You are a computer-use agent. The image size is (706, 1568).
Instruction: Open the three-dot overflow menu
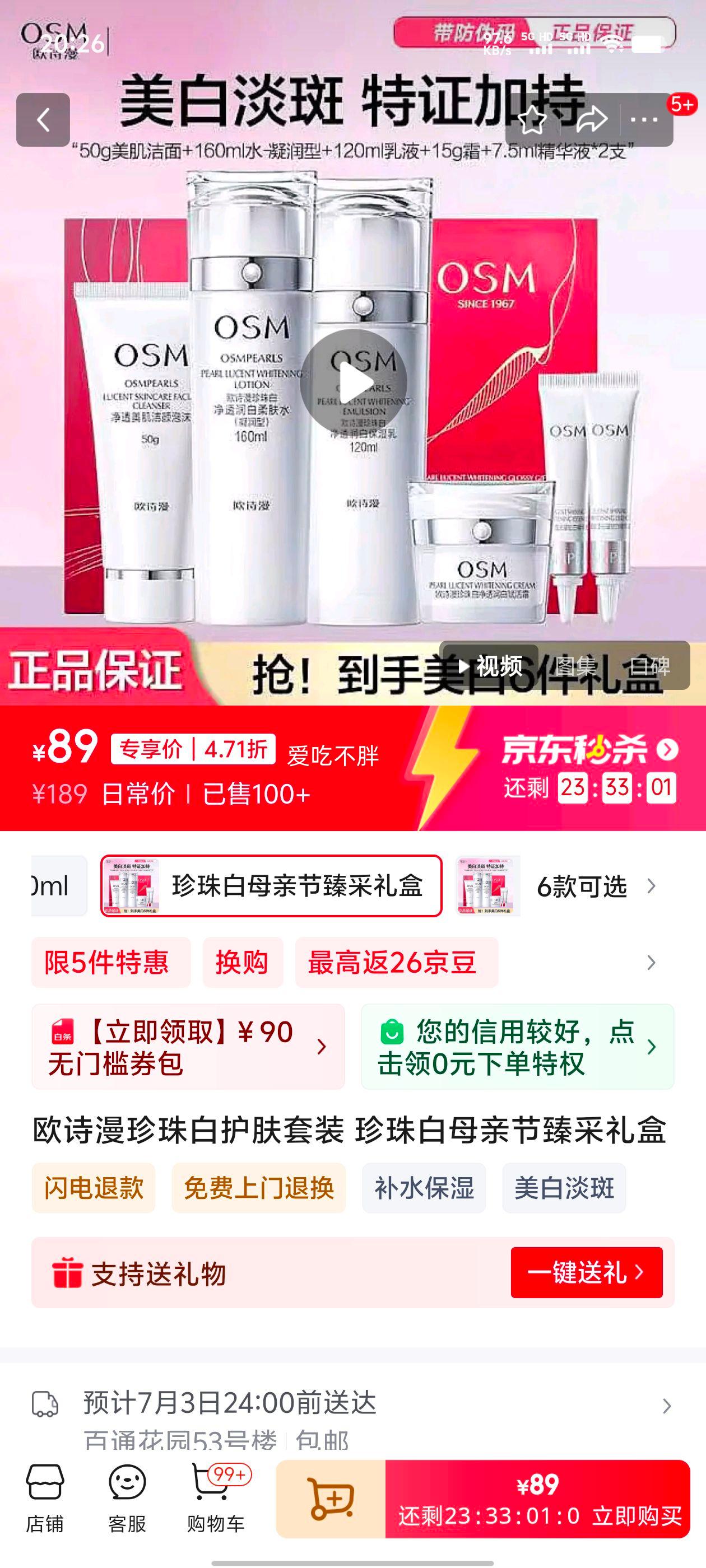tap(644, 120)
